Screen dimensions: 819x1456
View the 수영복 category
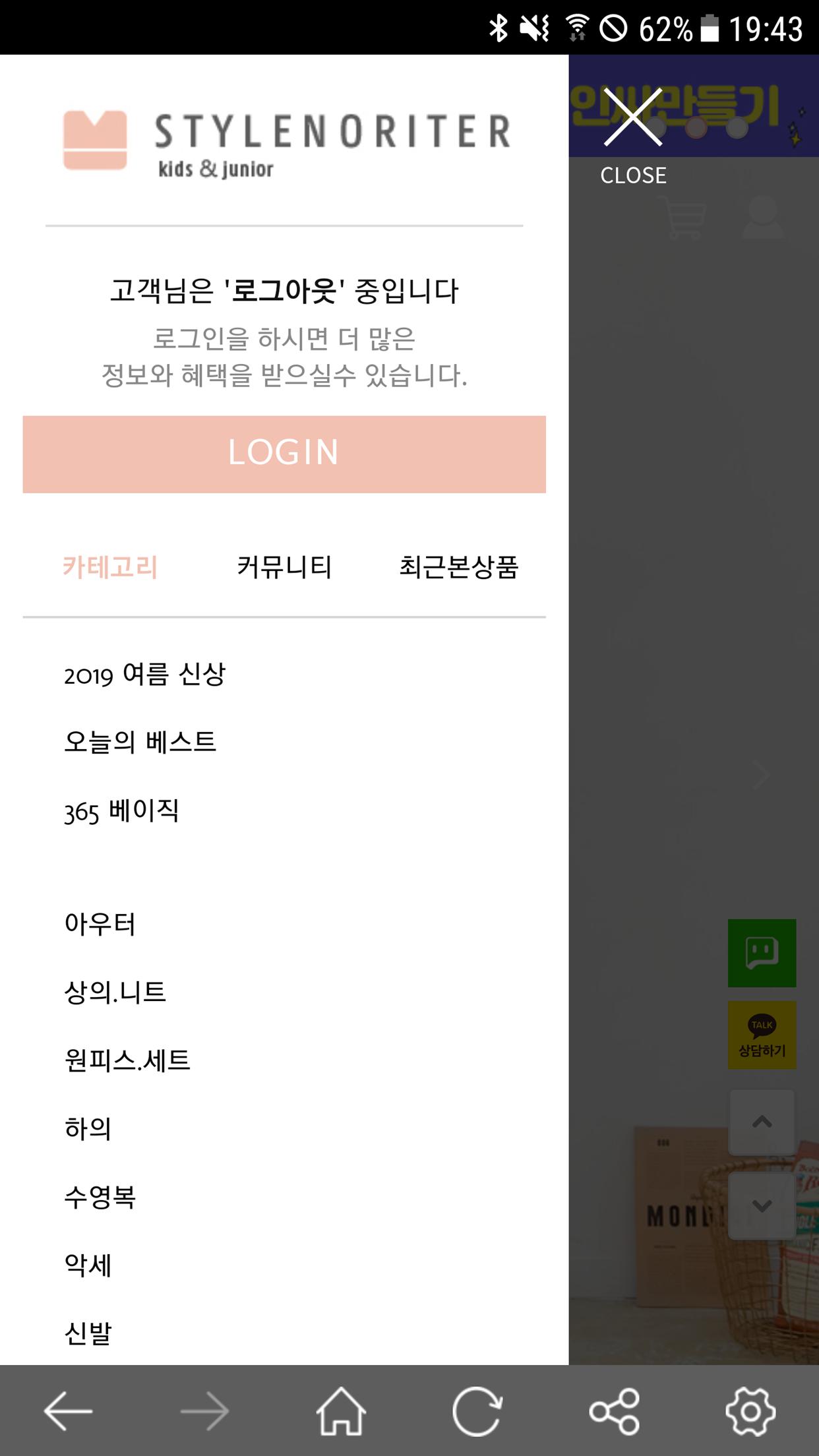(100, 1197)
